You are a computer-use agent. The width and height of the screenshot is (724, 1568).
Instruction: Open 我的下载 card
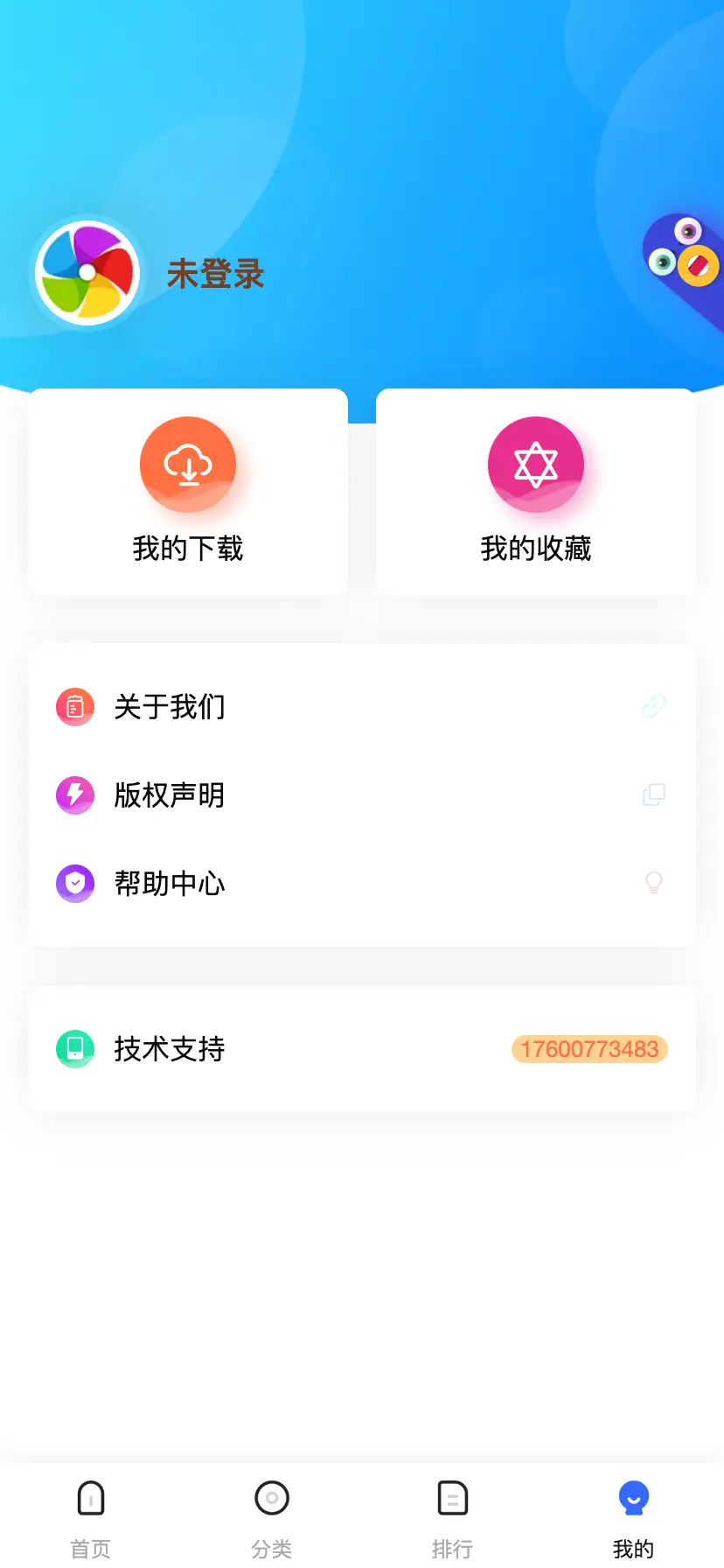[188, 492]
